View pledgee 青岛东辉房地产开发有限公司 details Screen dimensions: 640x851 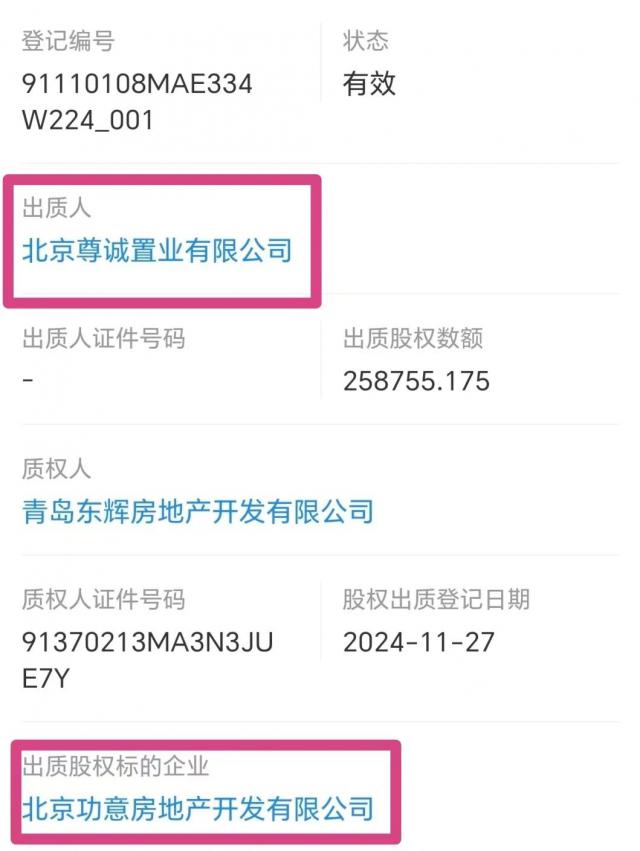[x=197, y=512]
